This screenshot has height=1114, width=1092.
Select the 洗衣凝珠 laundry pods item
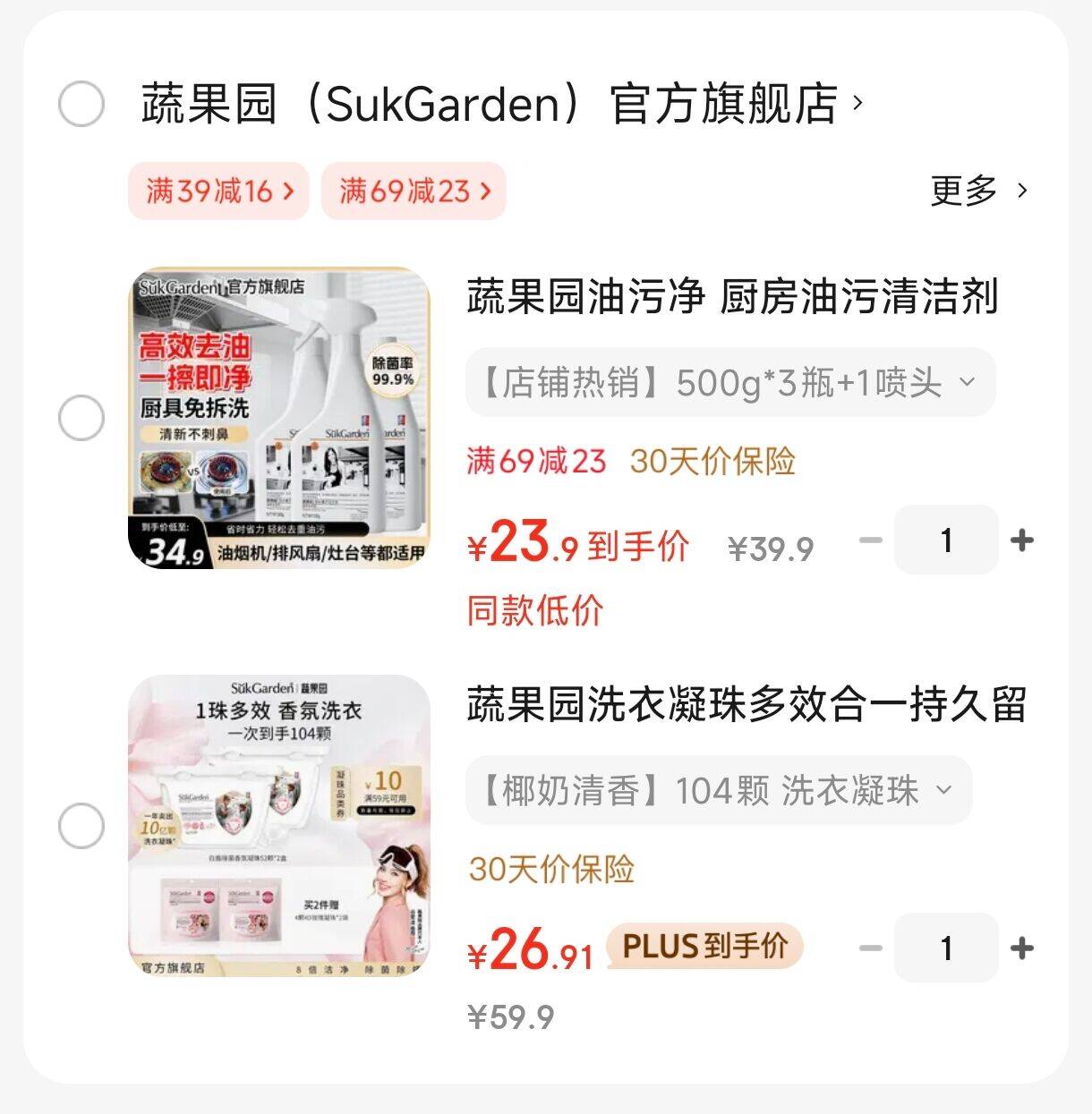tap(81, 826)
